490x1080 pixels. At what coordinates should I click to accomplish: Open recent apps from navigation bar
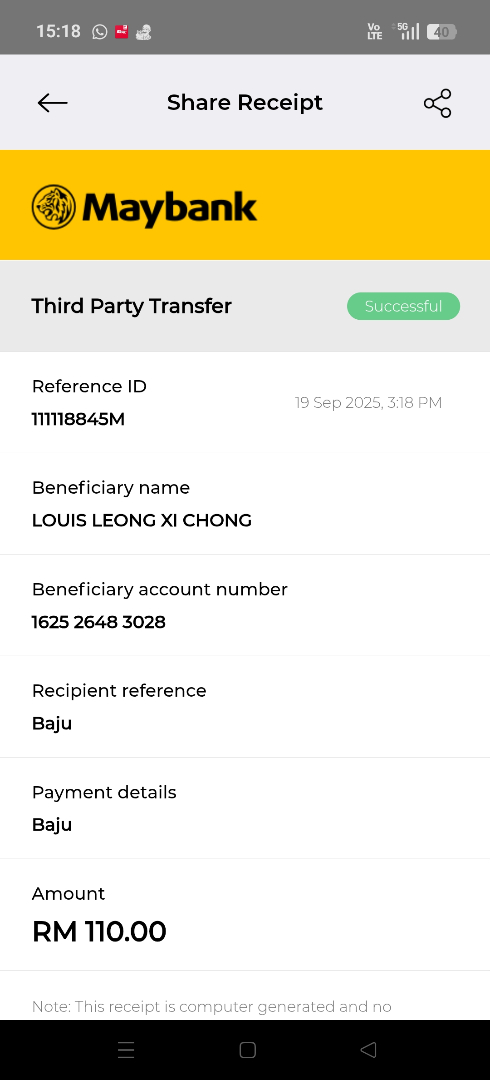(x=126, y=1050)
